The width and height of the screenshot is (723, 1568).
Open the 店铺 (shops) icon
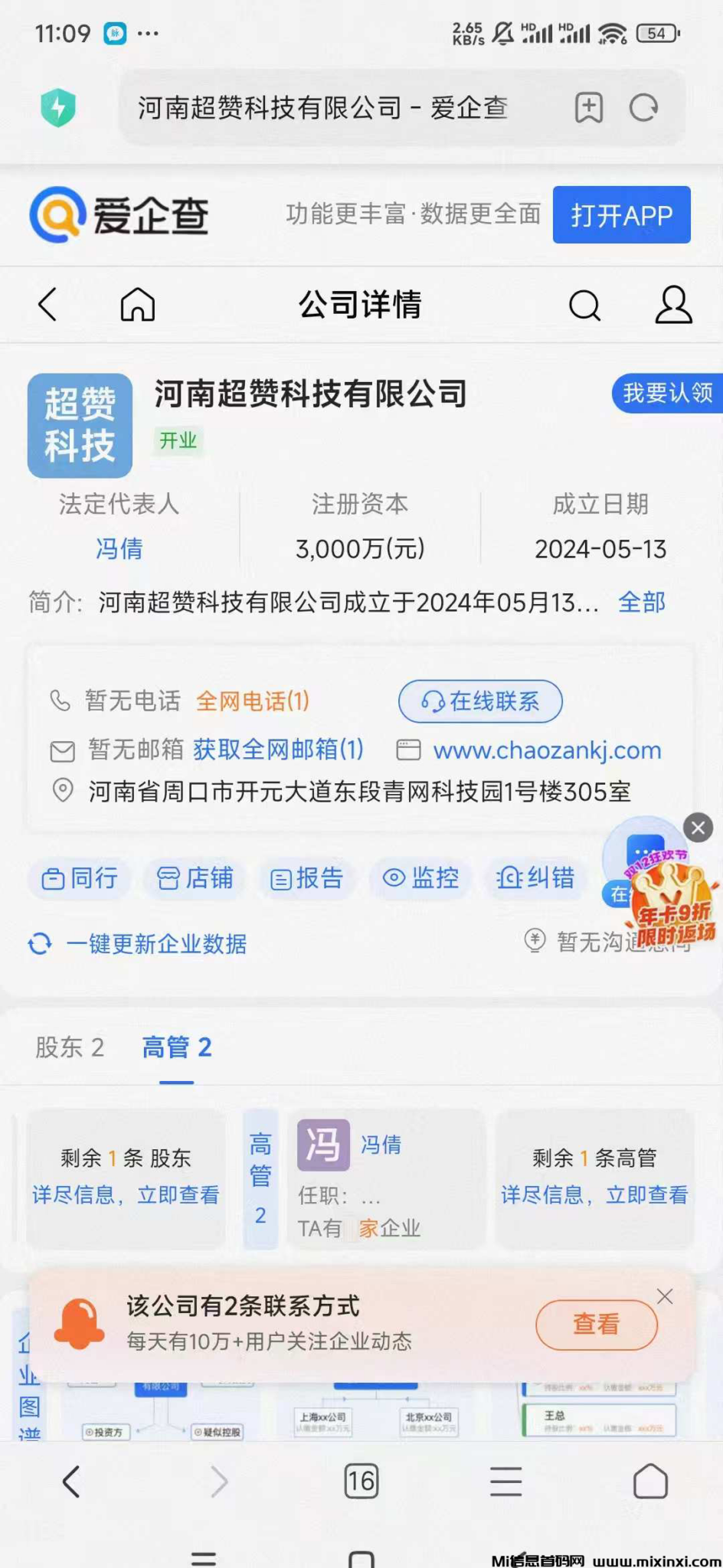(x=194, y=878)
